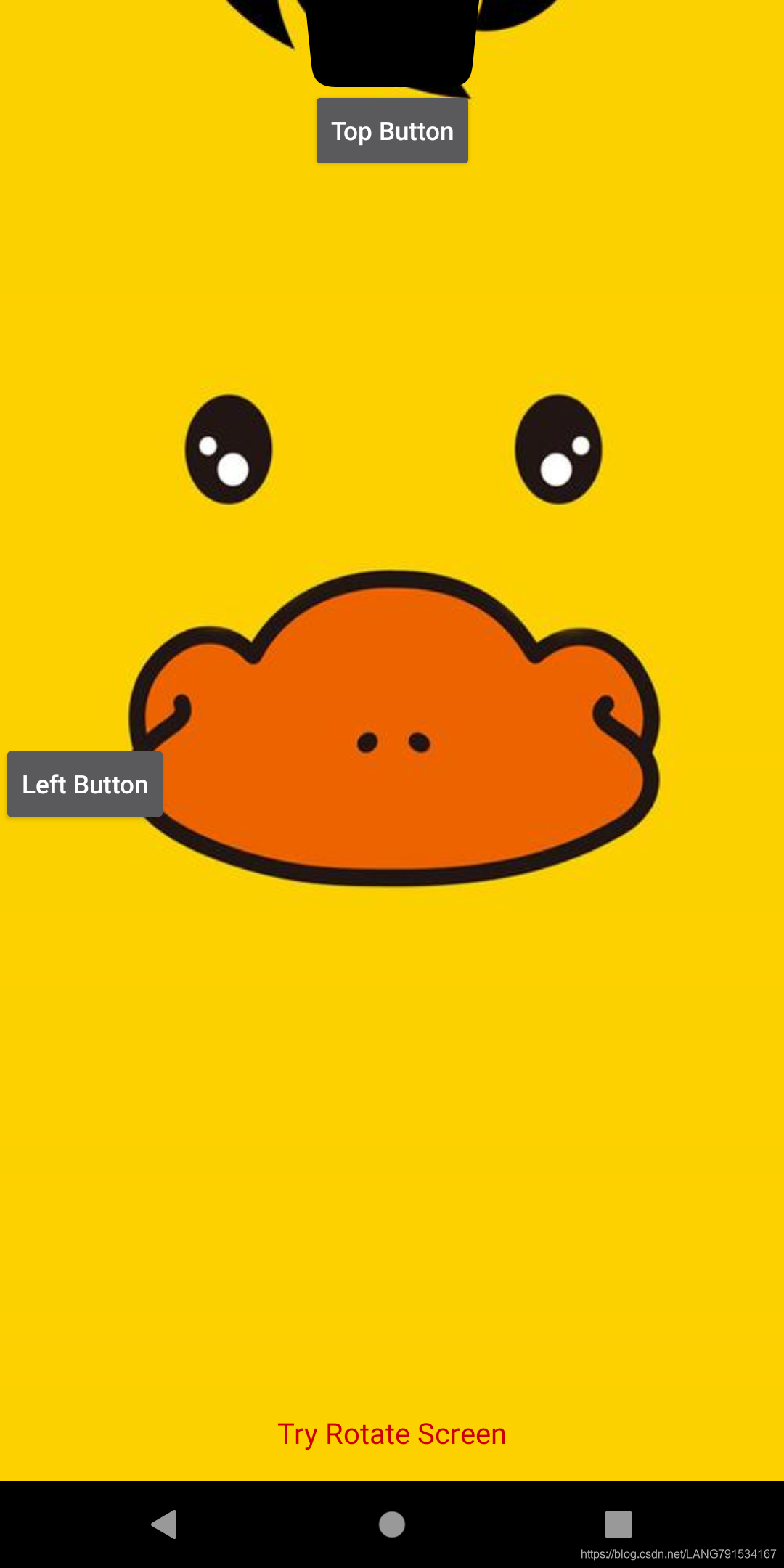
Task: Tap the Left Button
Action: 85,785
